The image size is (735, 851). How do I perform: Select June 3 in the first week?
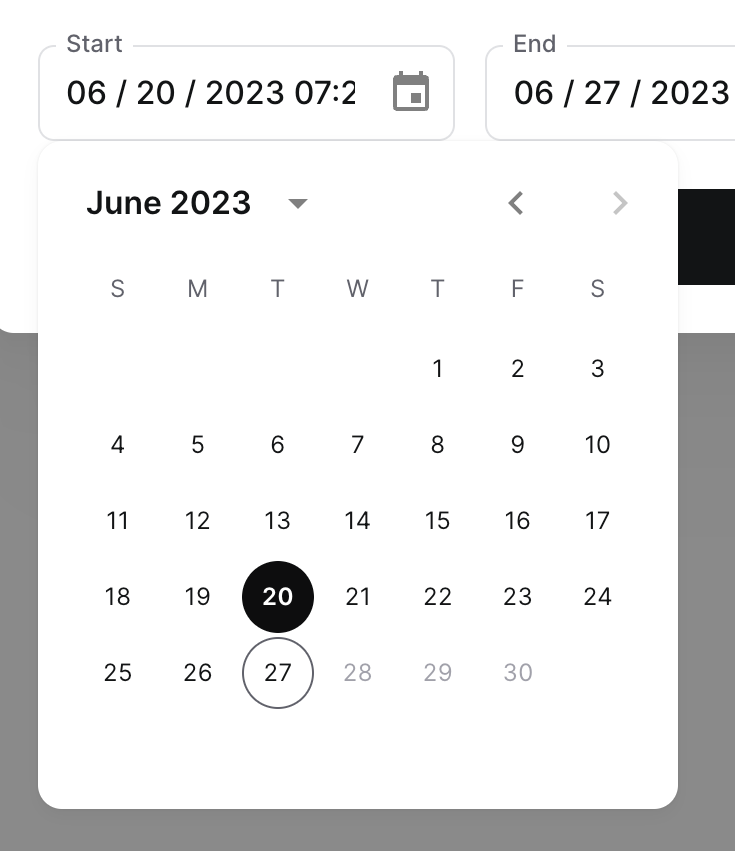coord(597,369)
